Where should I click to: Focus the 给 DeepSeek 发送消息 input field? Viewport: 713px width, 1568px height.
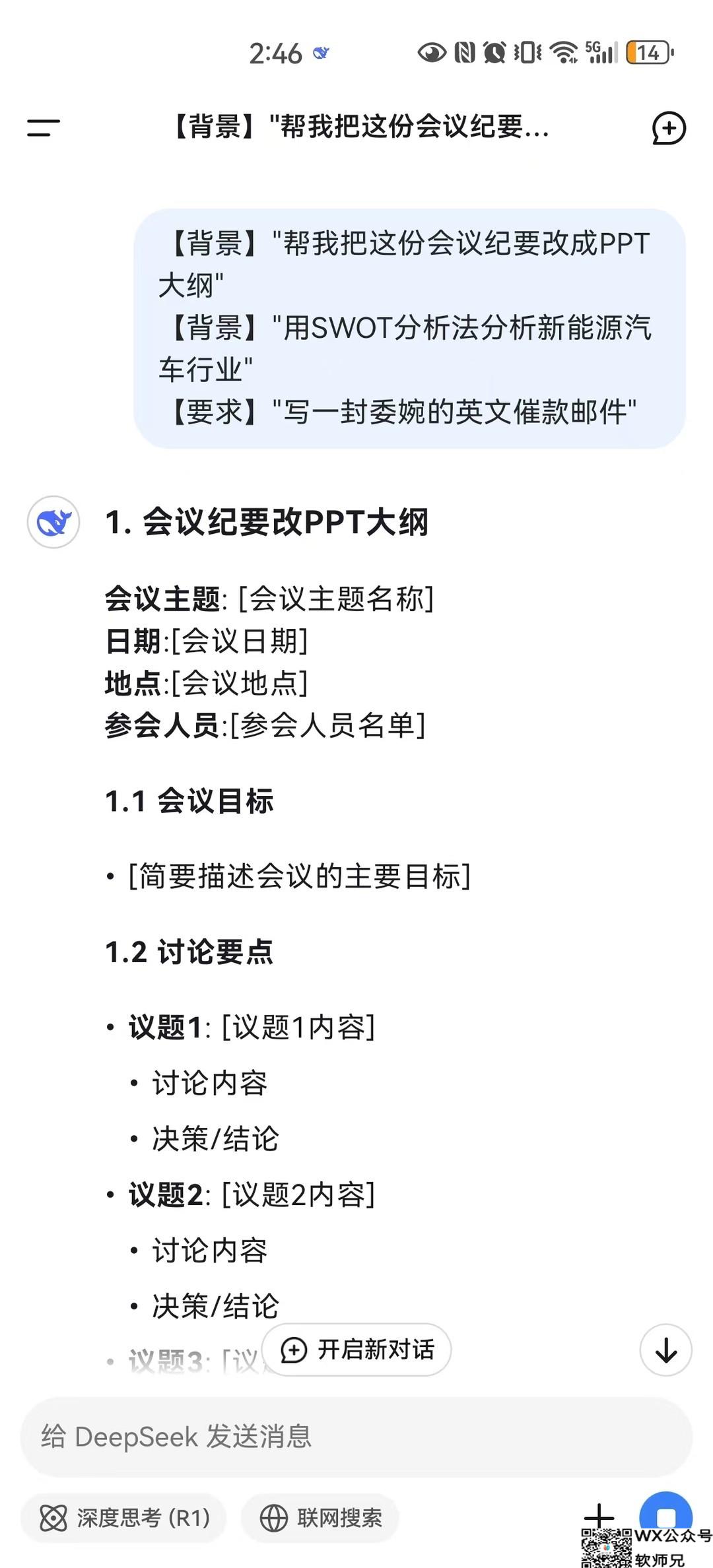click(356, 1437)
